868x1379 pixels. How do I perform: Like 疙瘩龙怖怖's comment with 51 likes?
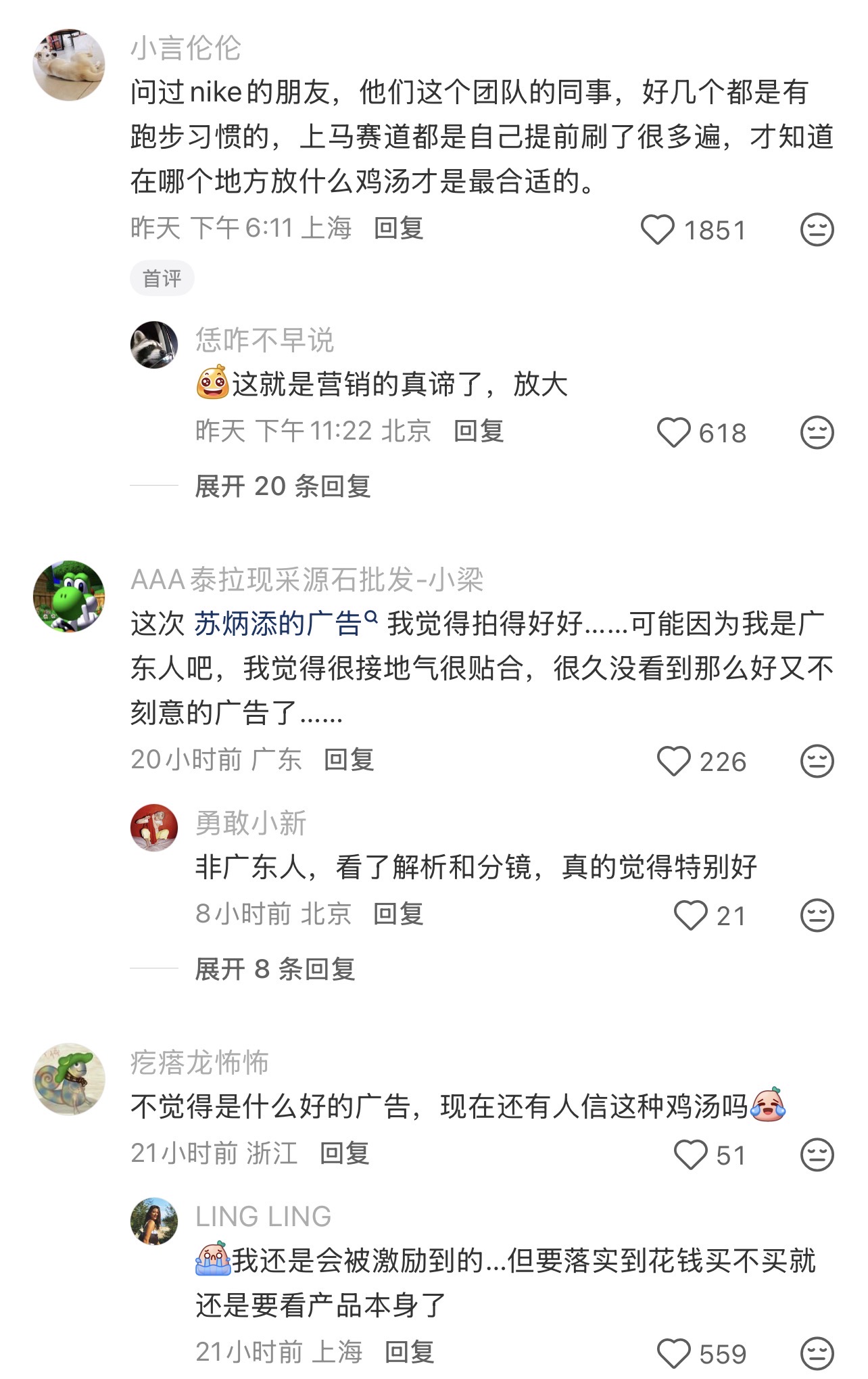690,1154
